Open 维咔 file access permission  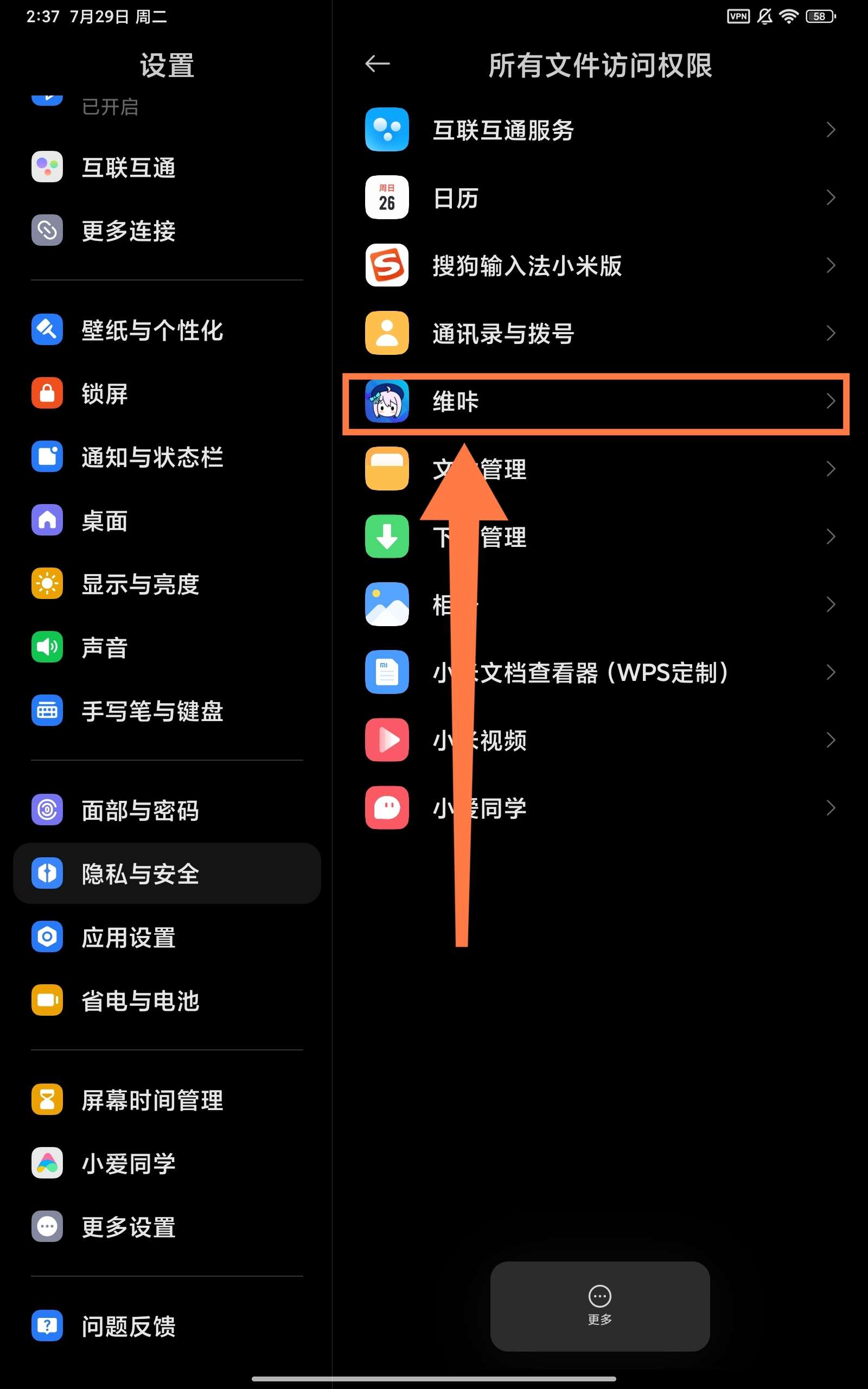pyautogui.click(x=597, y=402)
